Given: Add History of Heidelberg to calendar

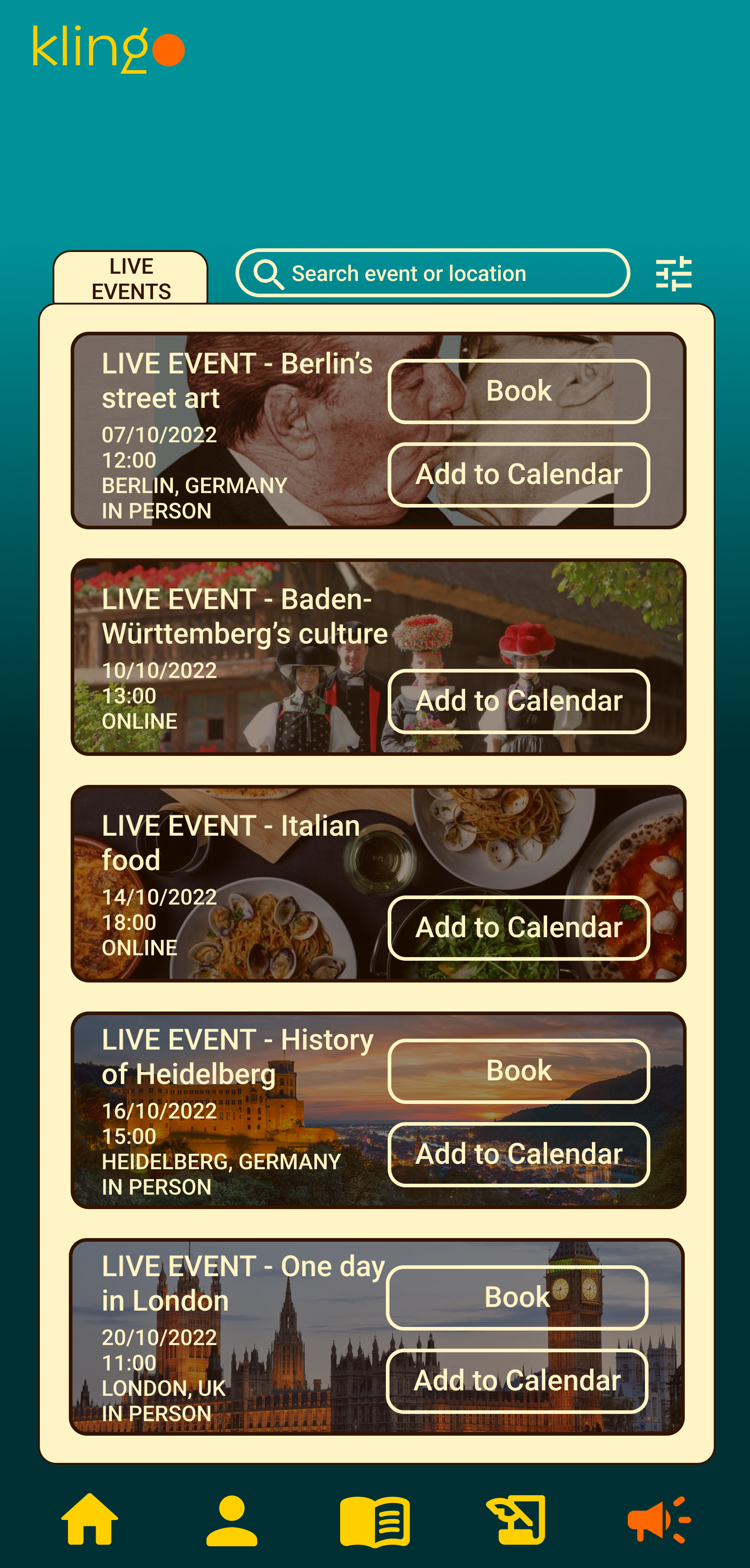Looking at the screenshot, I should click(x=519, y=1154).
